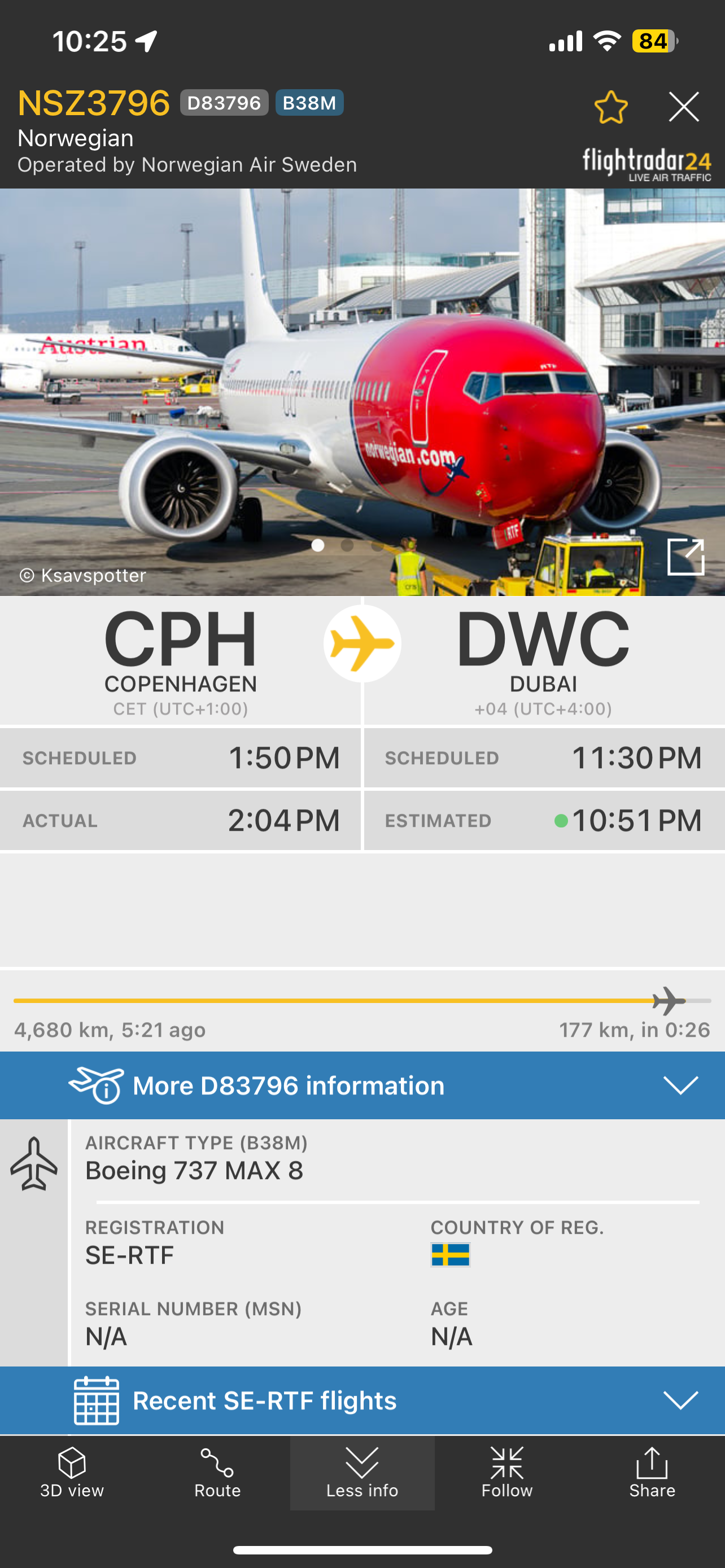Collapse the More D83796 information section
This screenshot has width=725, height=1568.
[680, 1085]
